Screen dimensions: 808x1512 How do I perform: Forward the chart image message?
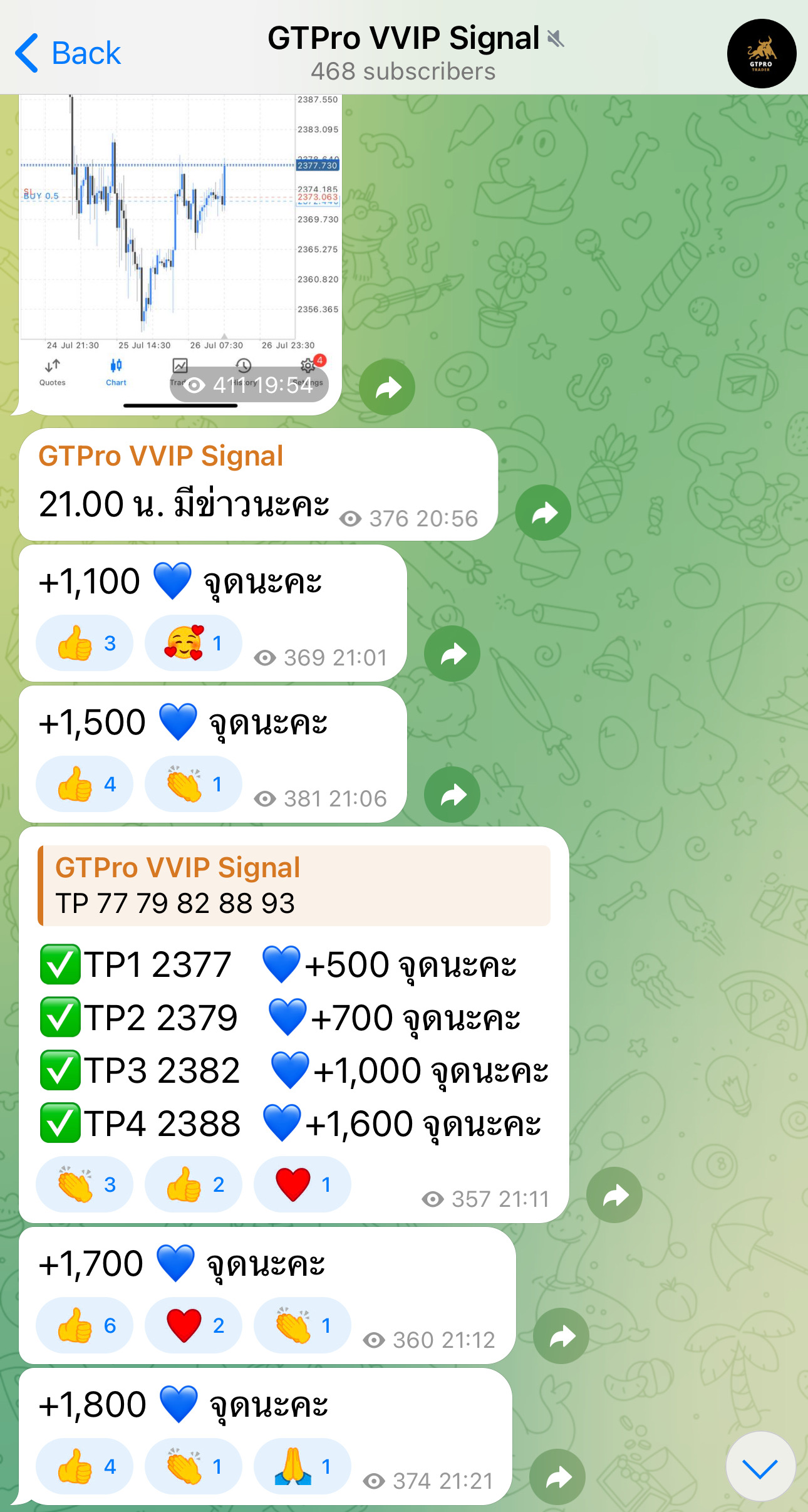point(387,387)
